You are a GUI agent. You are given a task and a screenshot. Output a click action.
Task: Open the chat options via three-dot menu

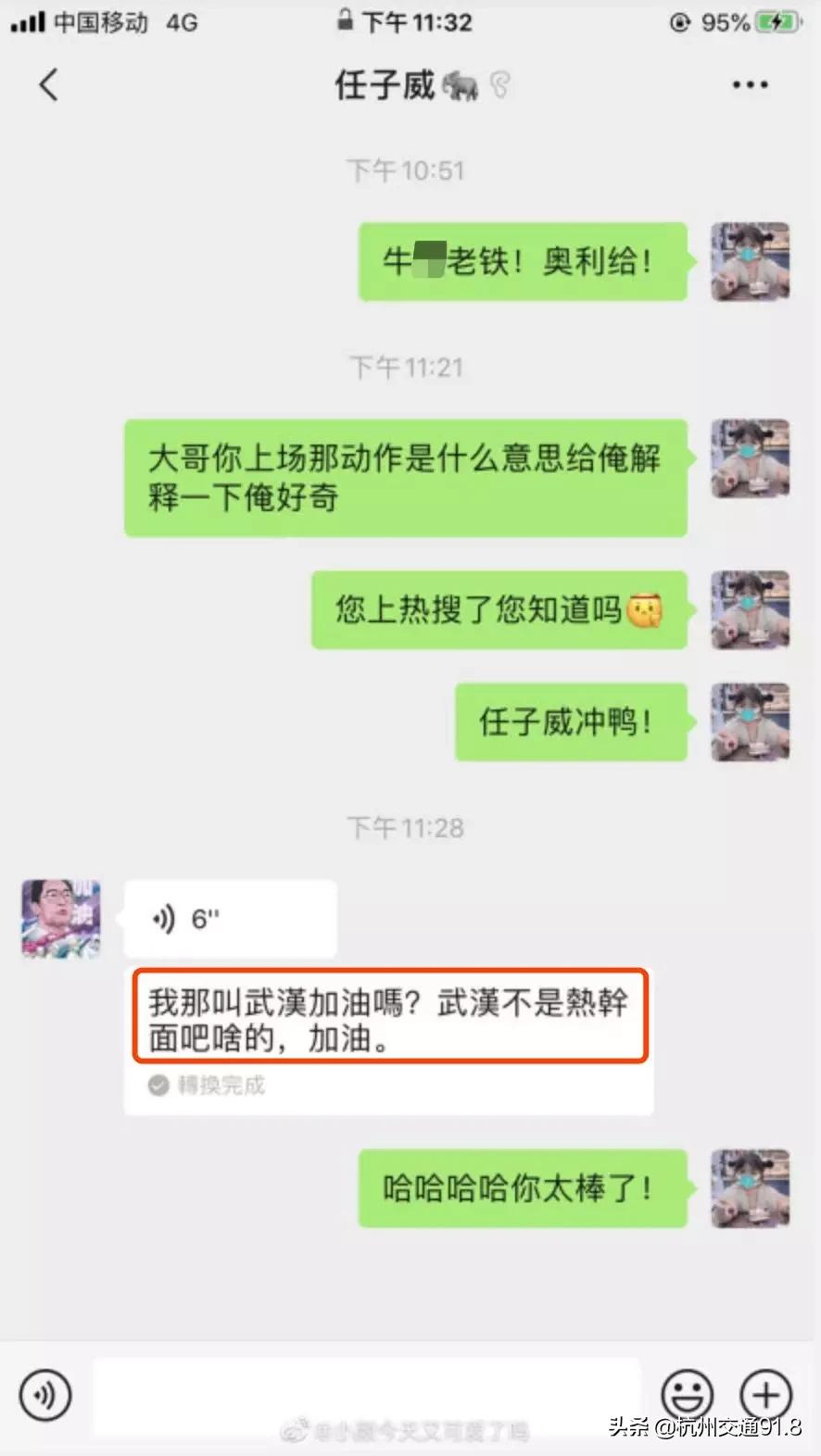747,84
